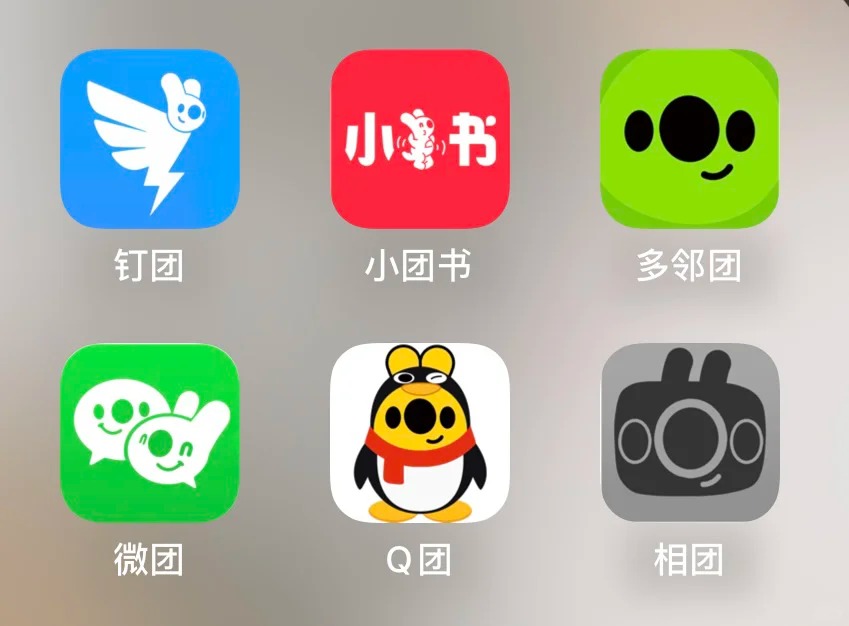Open the 钉团 app
This screenshot has width=849, height=626.
coord(150,139)
